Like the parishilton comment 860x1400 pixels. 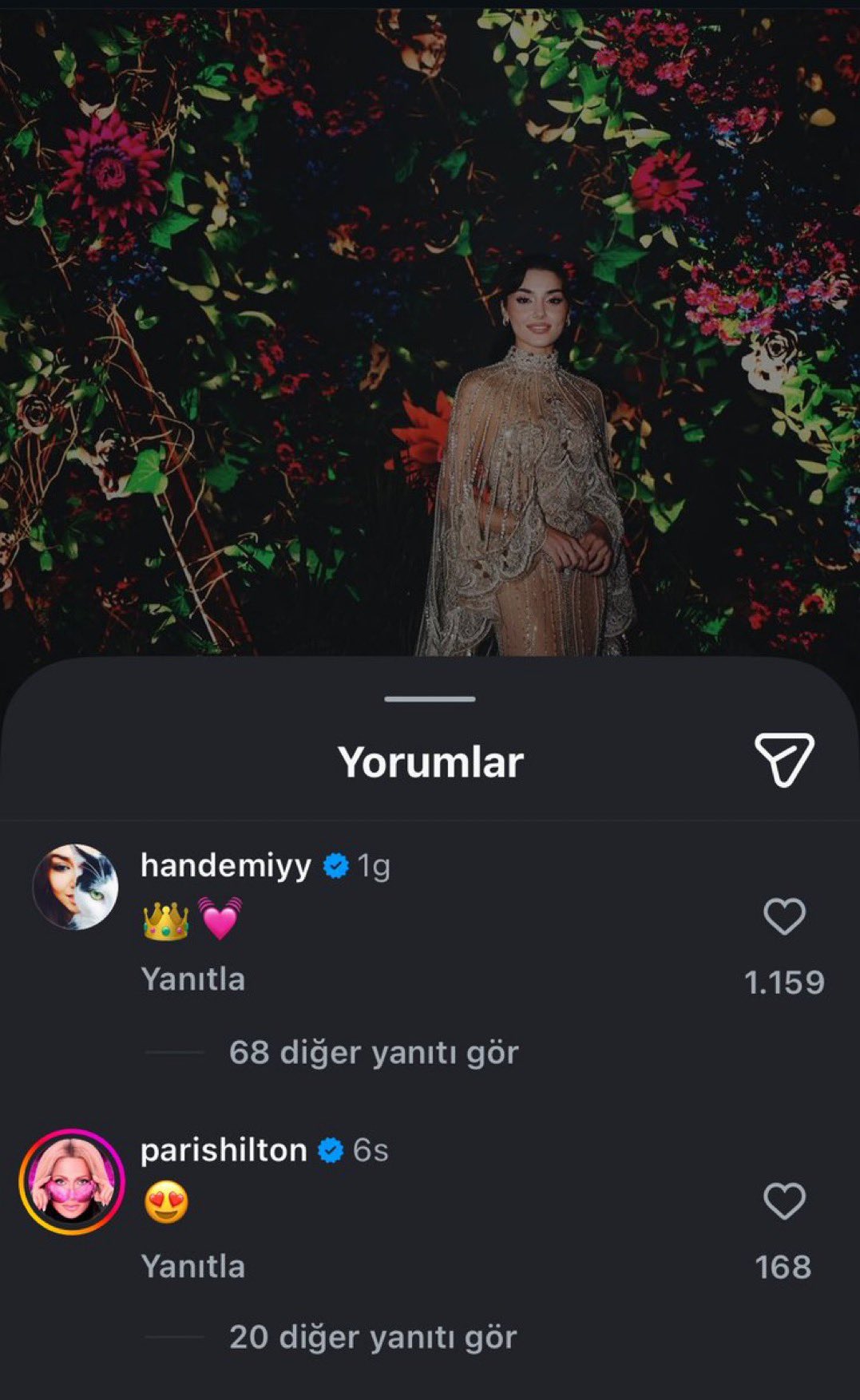tap(784, 1201)
